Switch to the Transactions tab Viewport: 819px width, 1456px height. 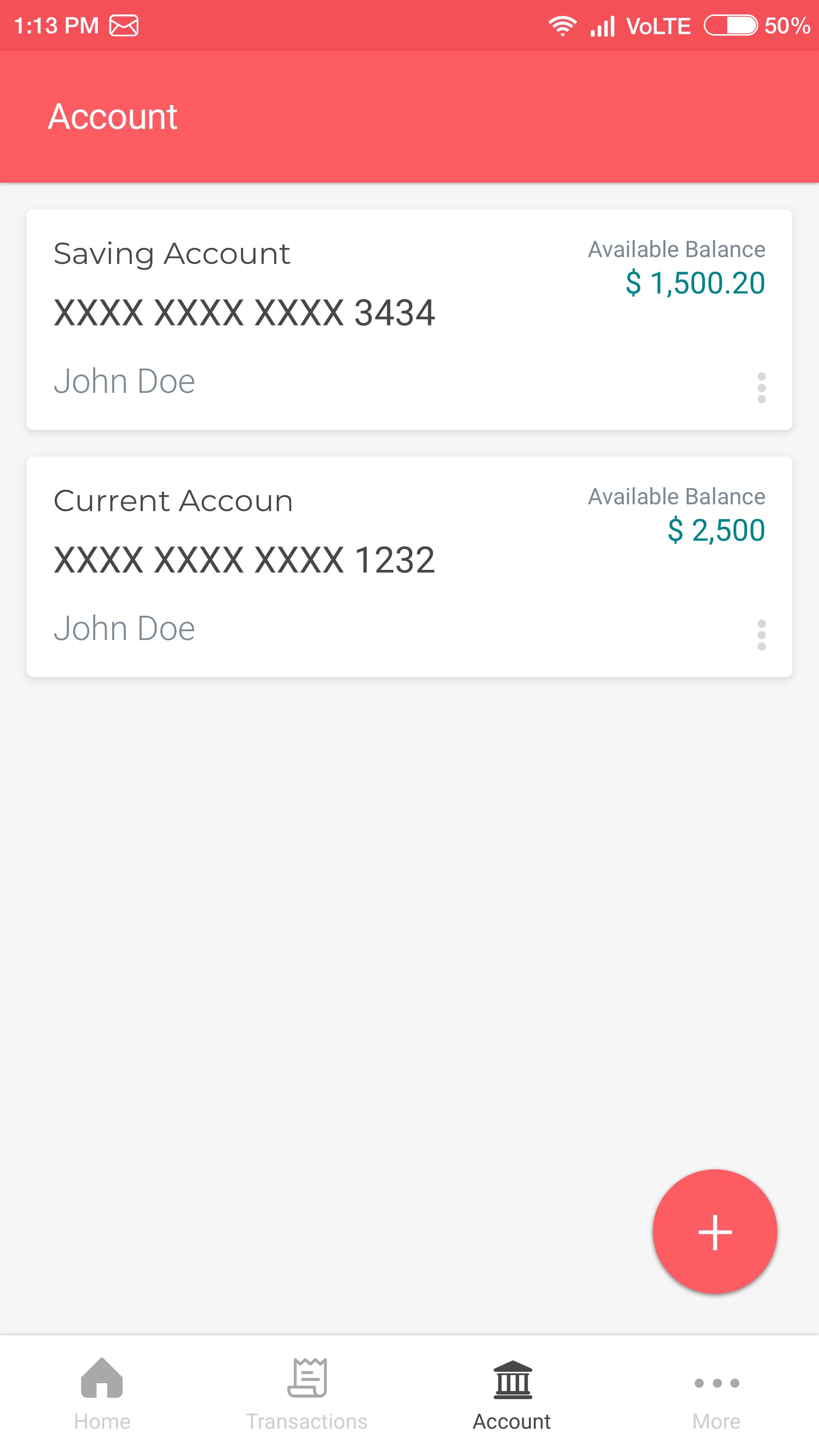(x=307, y=1395)
